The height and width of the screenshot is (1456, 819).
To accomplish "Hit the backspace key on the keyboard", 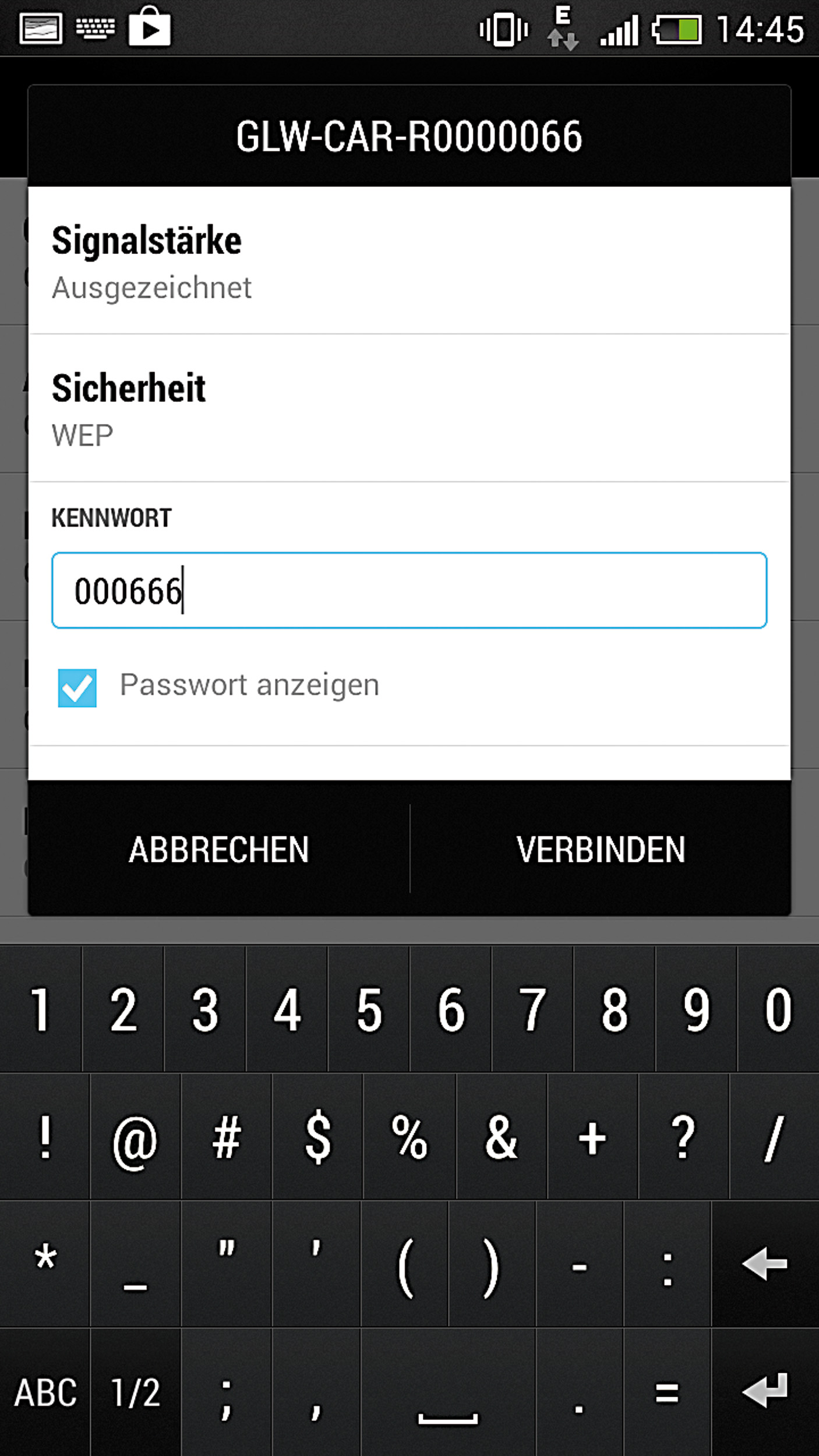I will [x=765, y=1264].
